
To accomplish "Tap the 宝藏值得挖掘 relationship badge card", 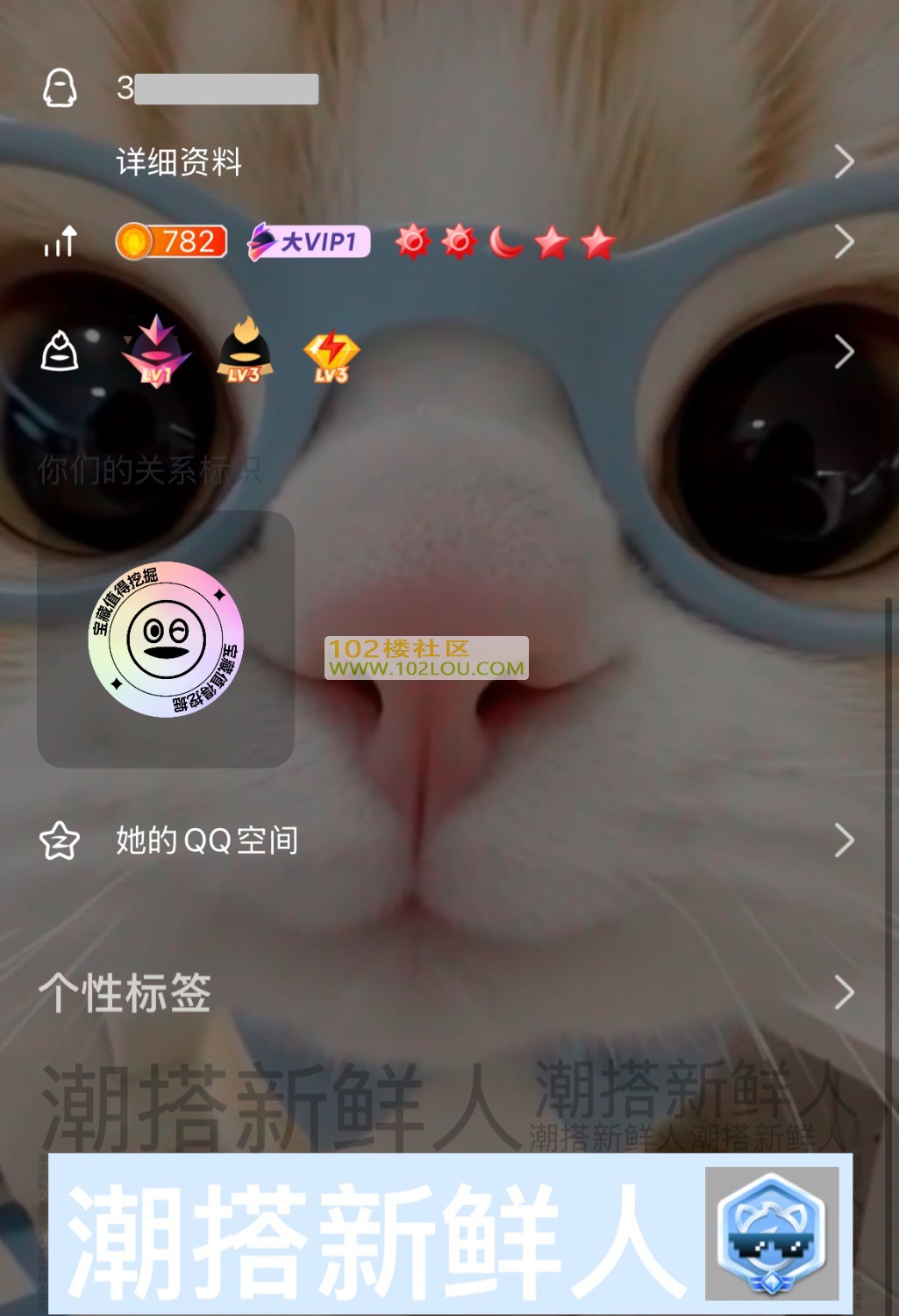I will [x=166, y=640].
